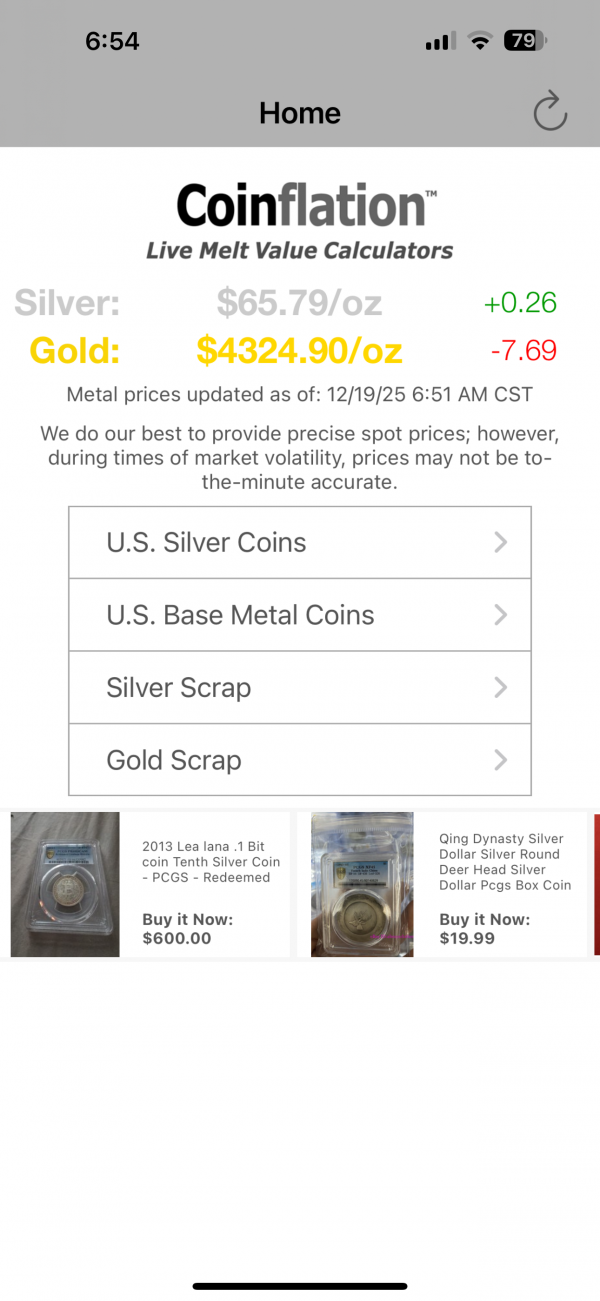Select the Silver Scrap calculator
This screenshot has height=1301, width=600.
pyautogui.click(x=300, y=688)
